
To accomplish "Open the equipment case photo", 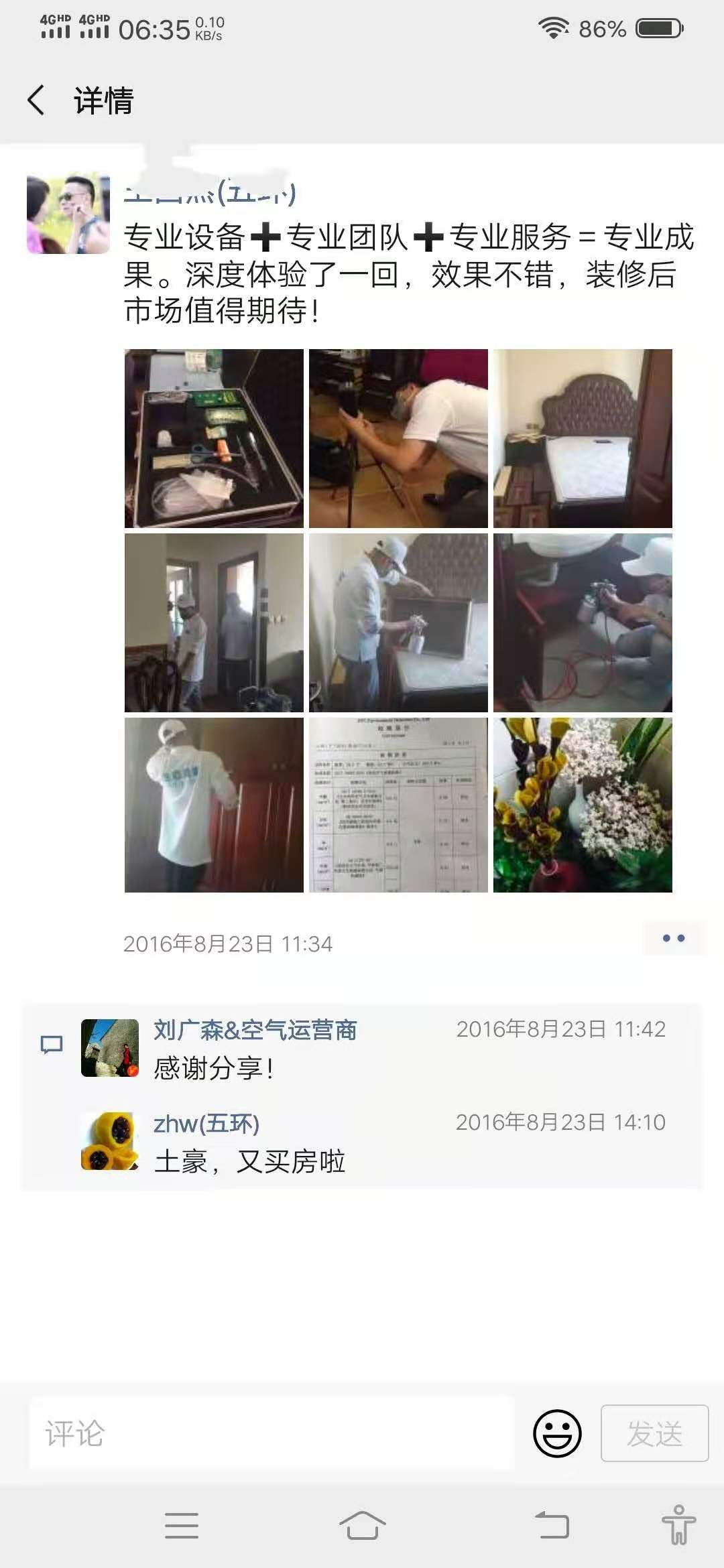I will [x=214, y=438].
